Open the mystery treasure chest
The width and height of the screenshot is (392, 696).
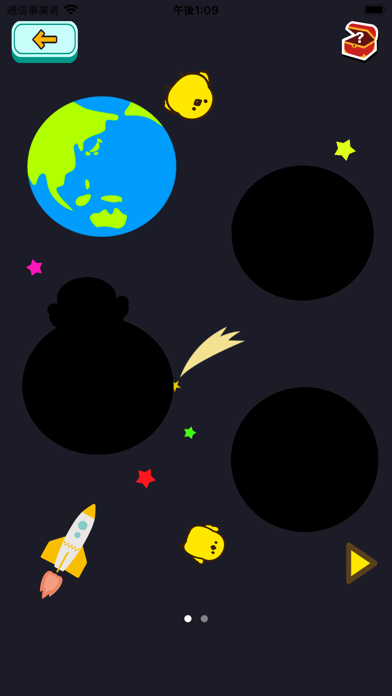tap(360, 41)
